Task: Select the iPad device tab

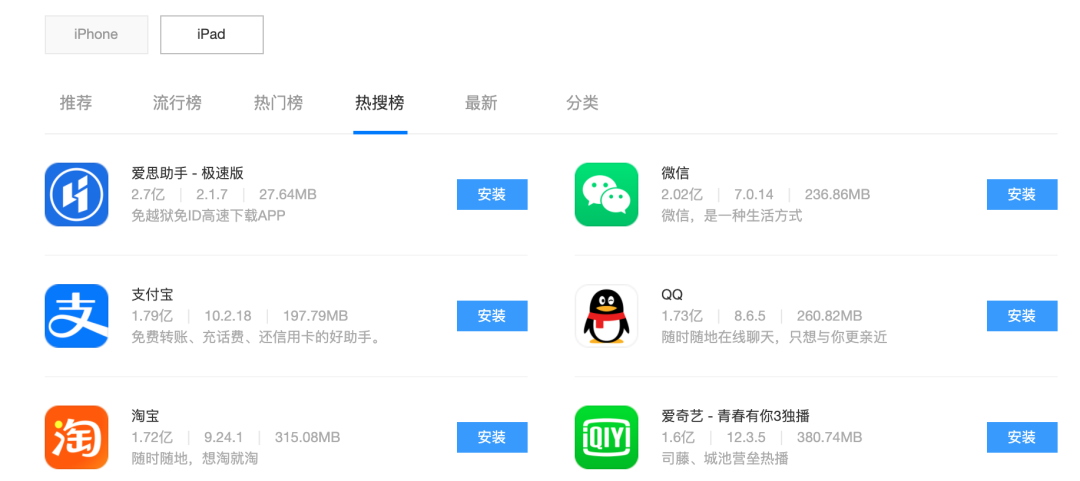Action: (x=211, y=34)
